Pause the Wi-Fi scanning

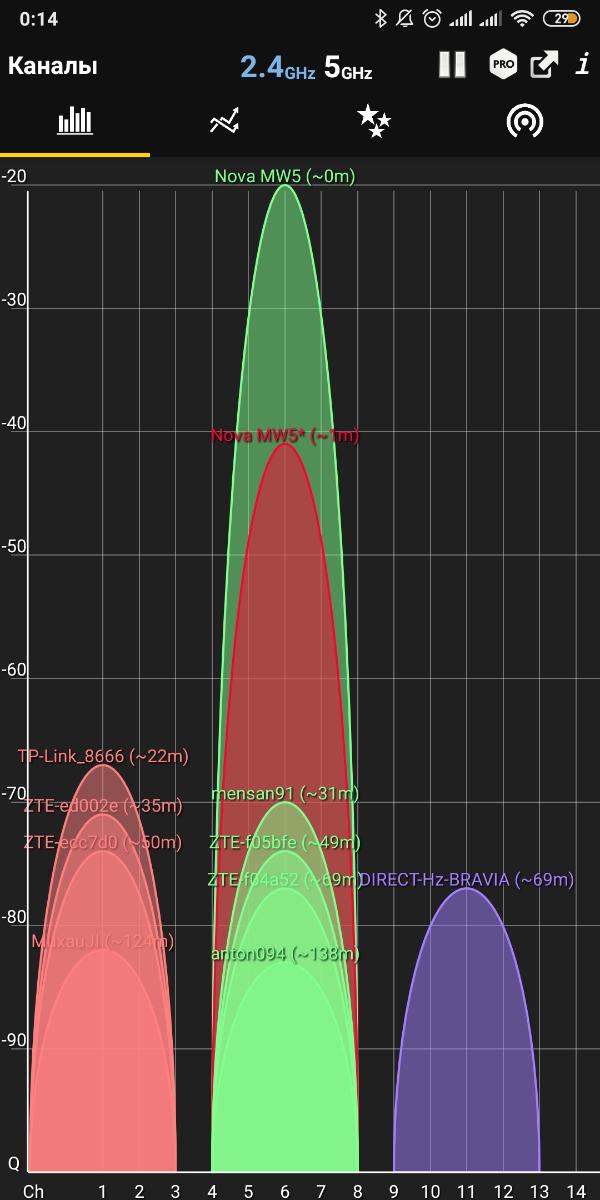[x=452, y=66]
